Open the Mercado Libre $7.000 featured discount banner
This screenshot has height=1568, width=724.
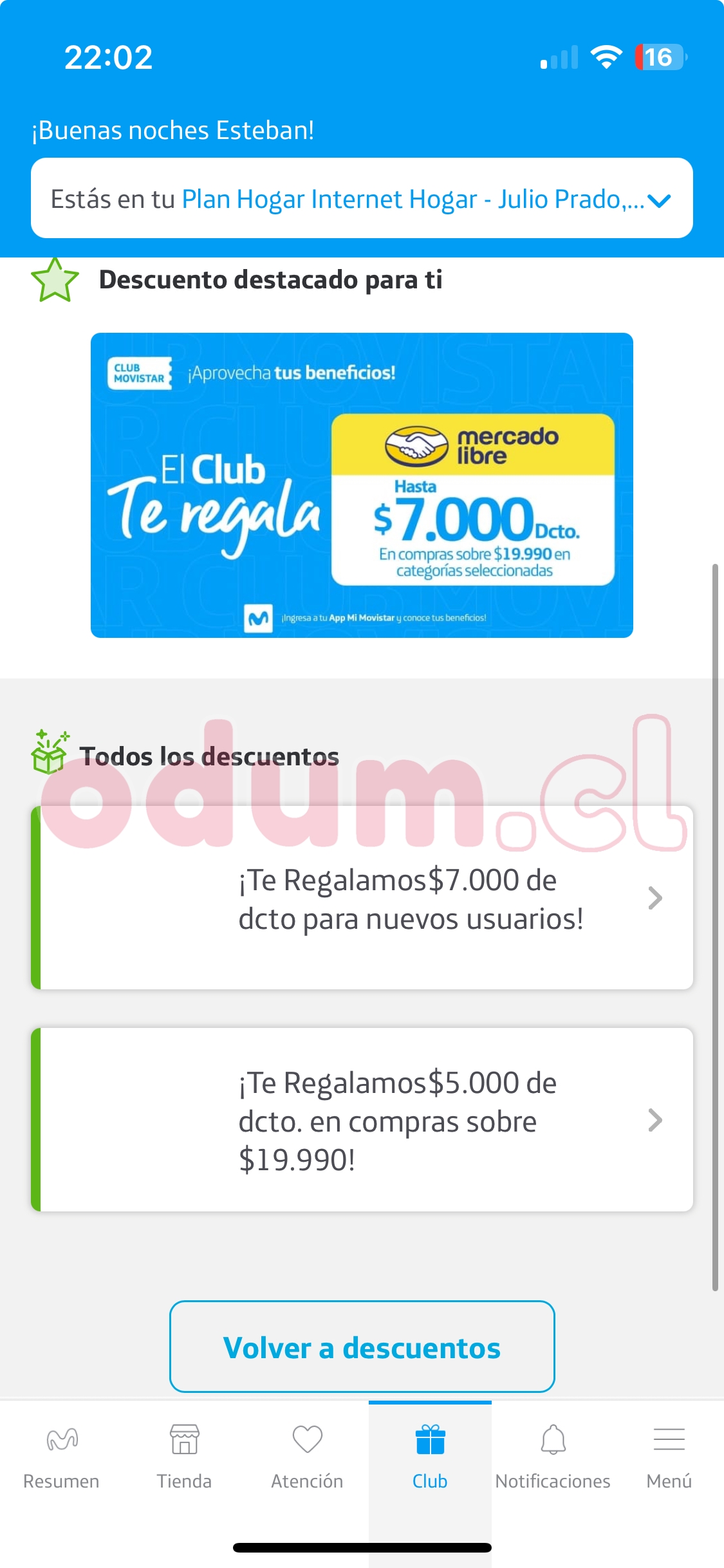point(362,485)
